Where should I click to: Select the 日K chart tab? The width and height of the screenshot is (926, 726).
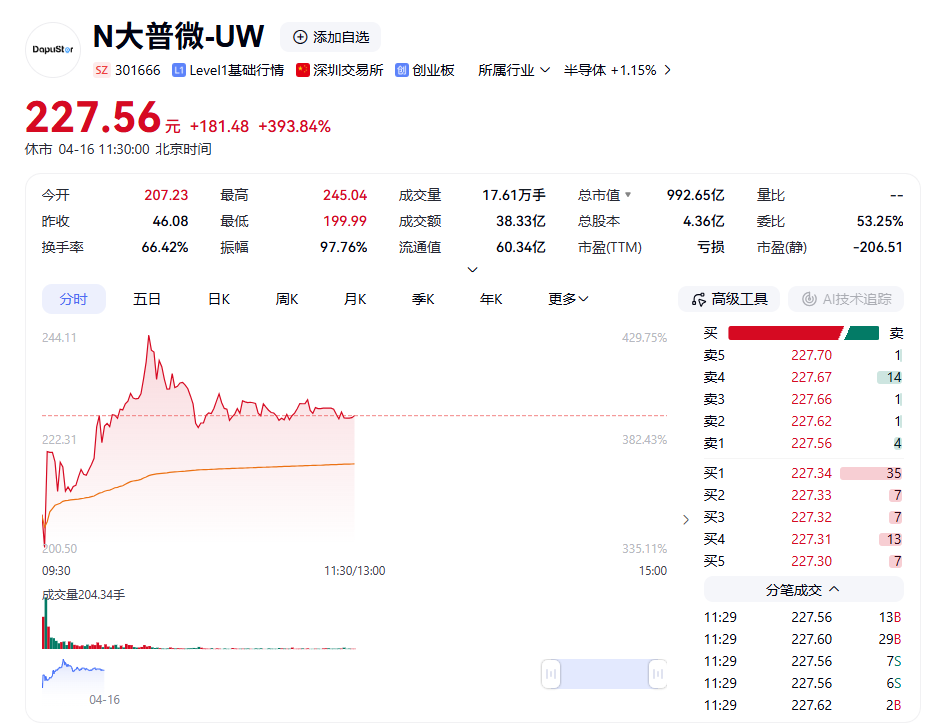pyautogui.click(x=219, y=299)
